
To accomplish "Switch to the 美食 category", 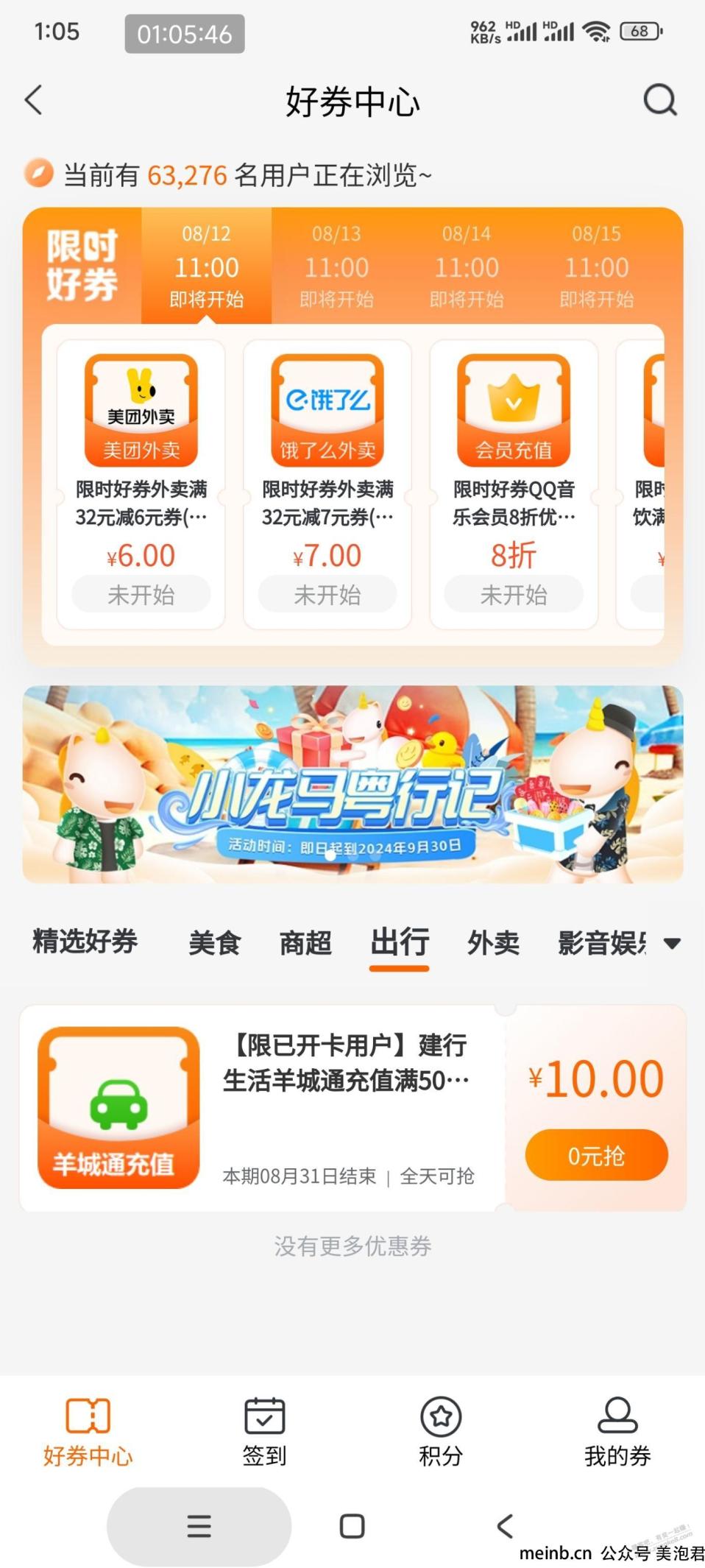I will point(214,943).
